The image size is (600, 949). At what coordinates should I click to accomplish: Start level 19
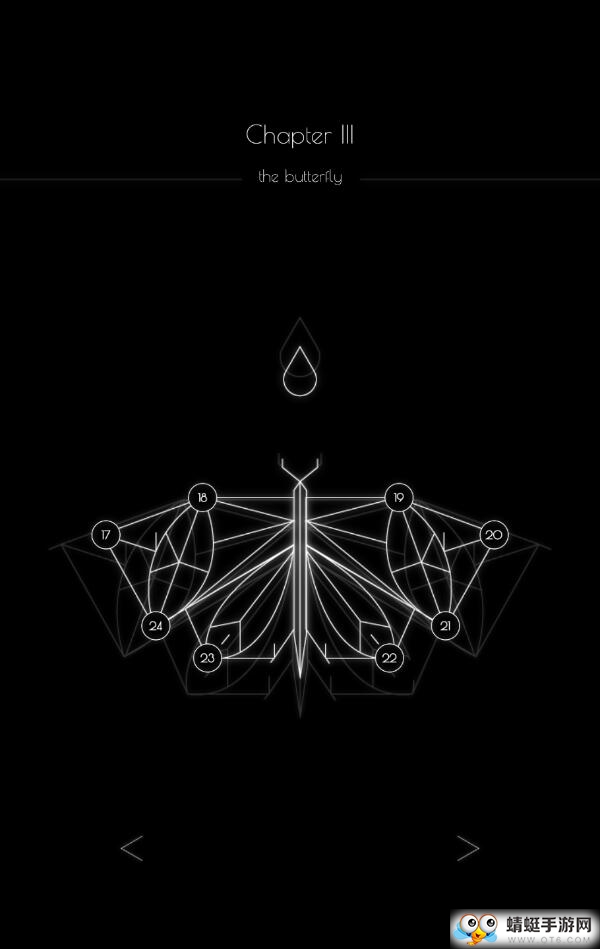[x=399, y=498]
